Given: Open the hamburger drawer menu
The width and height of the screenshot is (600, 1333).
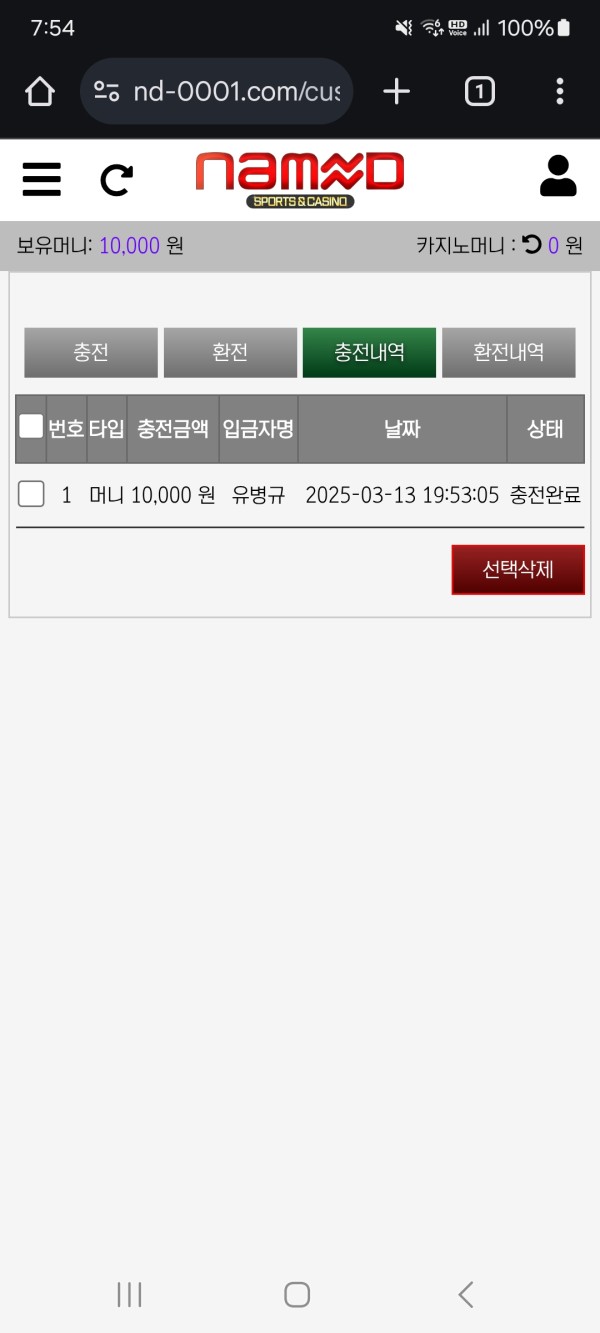Looking at the screenshot, I should [x=42, y=180].
